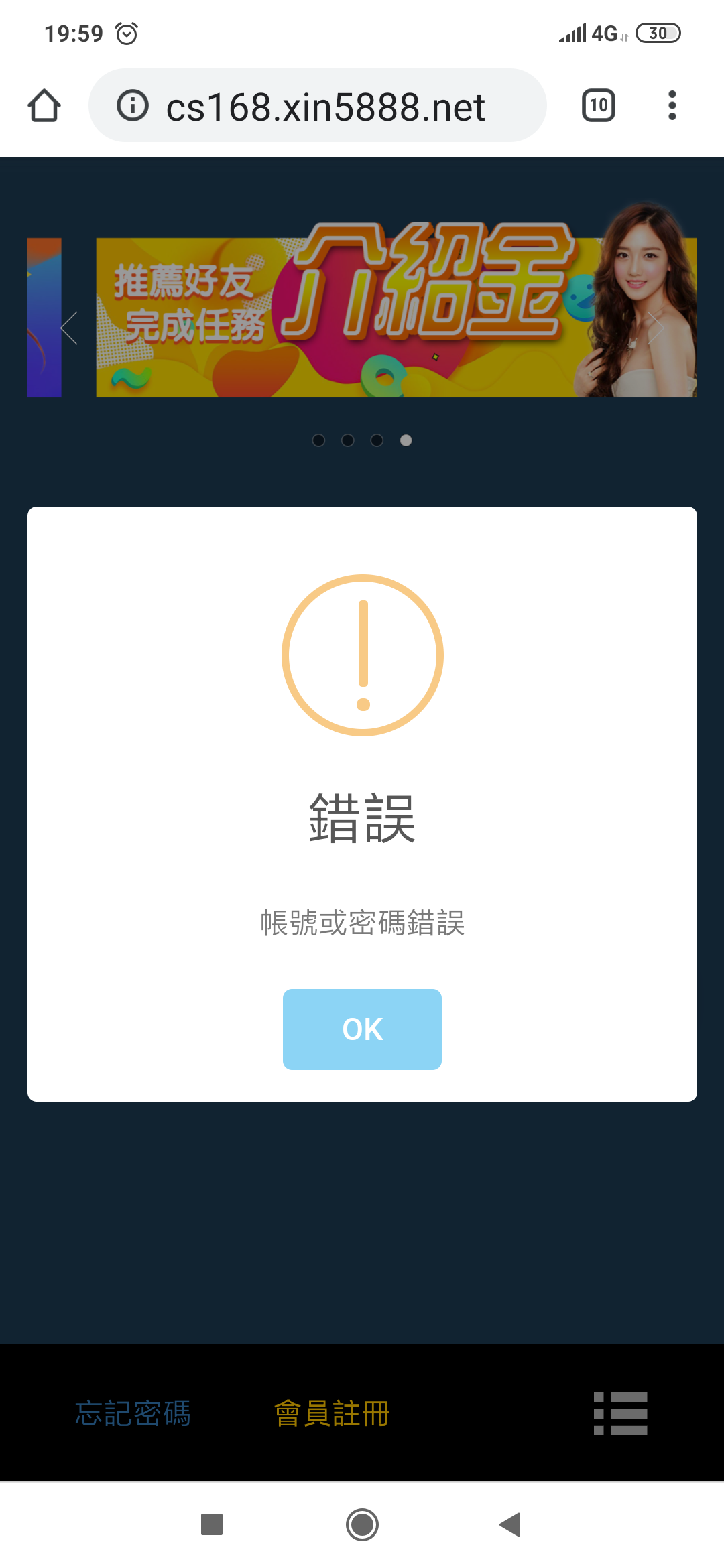This screenshot has width=724, height=1568.
Task: Show the previous banner slide
Action: 70,328
